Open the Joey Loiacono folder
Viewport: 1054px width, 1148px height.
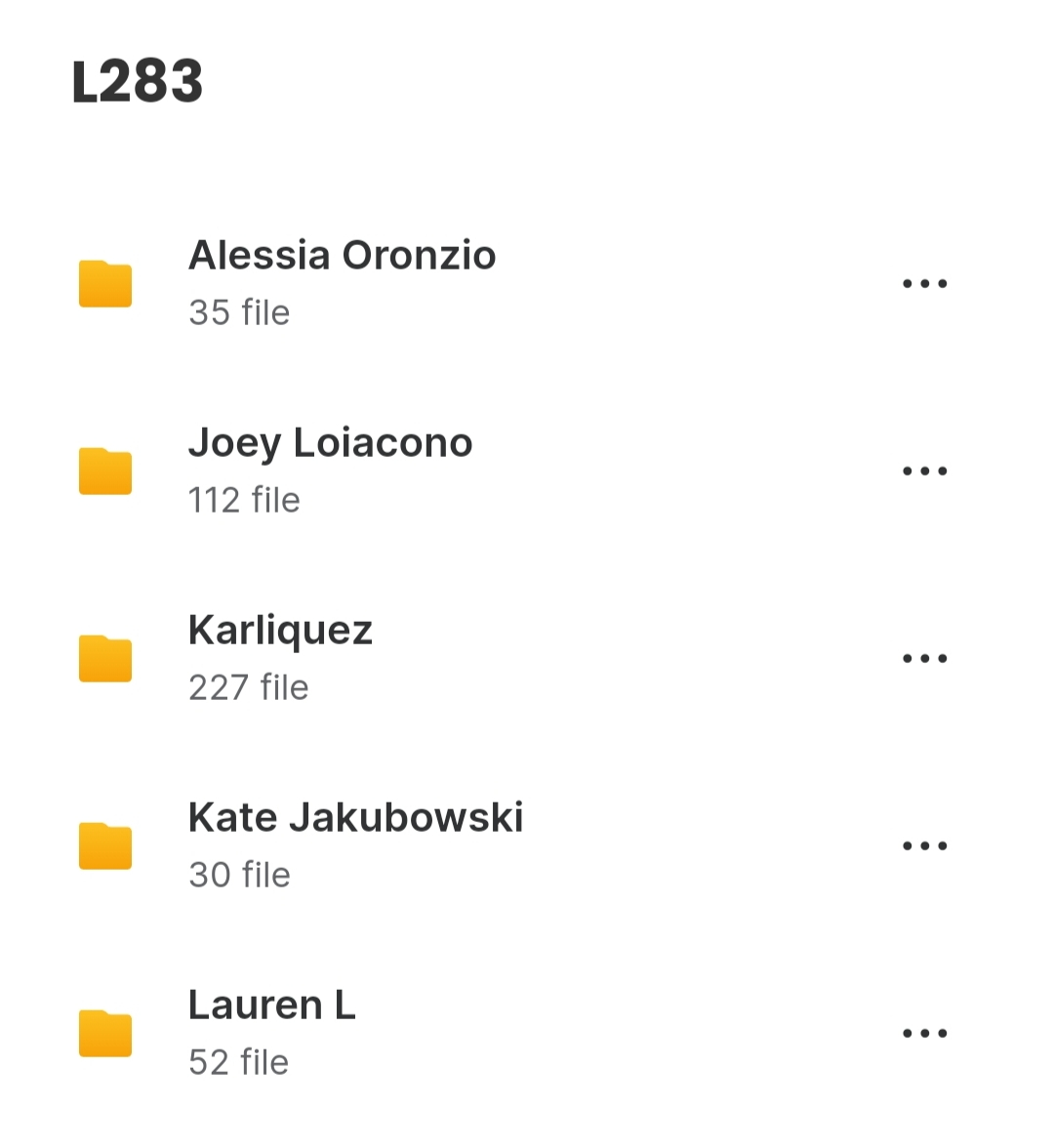[330, 470]
